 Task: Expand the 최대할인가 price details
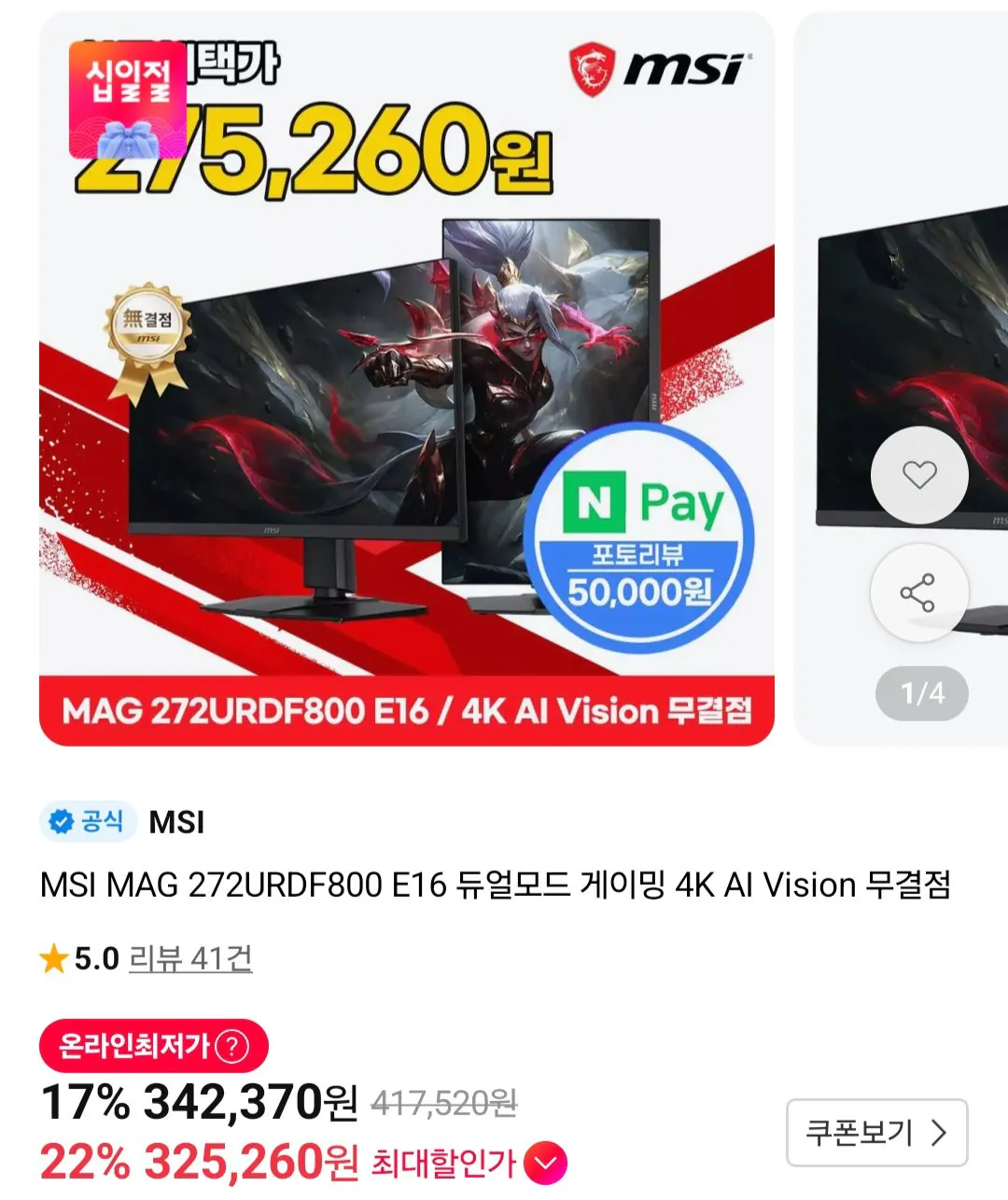tap(545, 1163)
